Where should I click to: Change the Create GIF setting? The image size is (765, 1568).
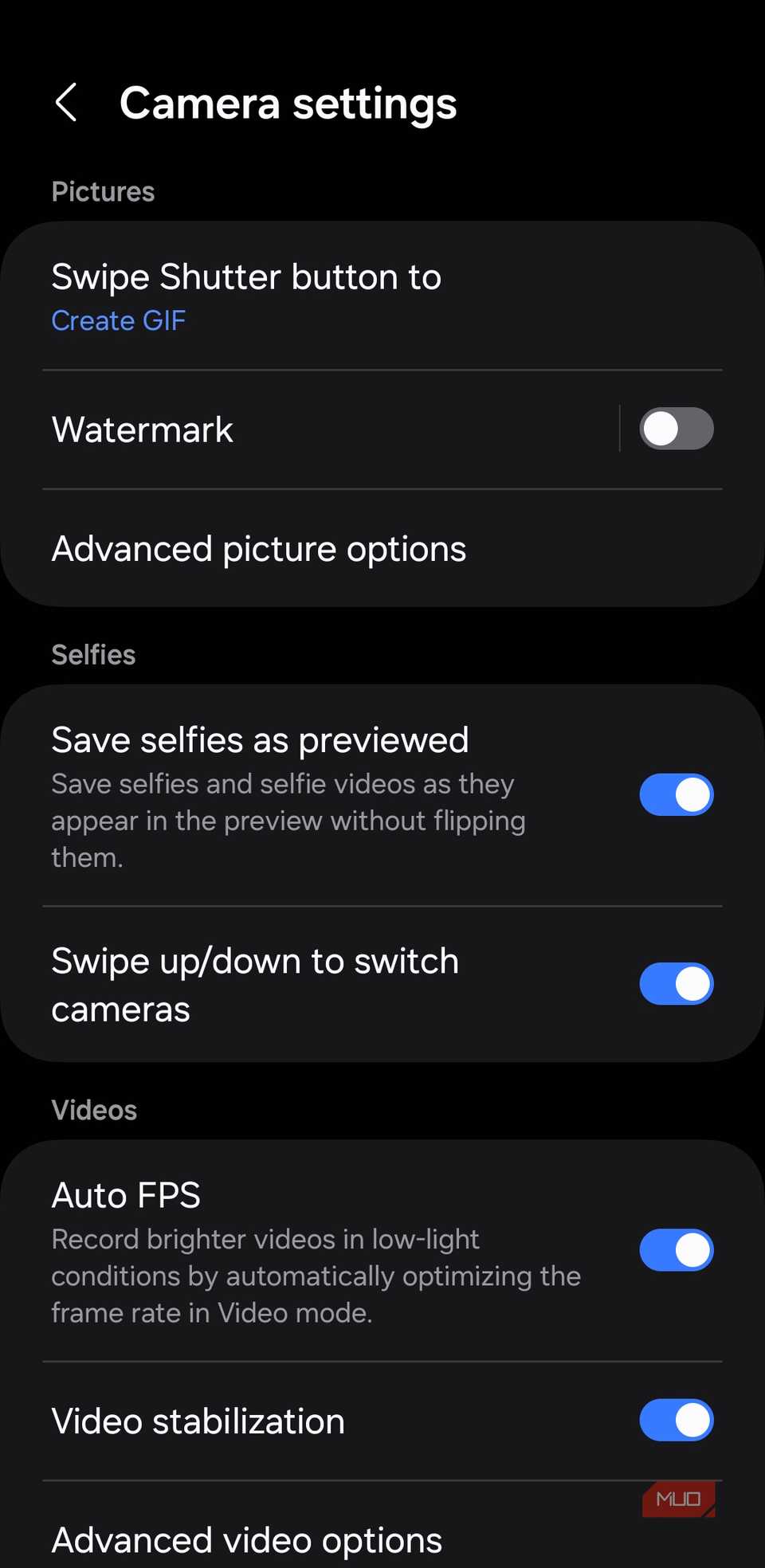(x=118, y=320)
